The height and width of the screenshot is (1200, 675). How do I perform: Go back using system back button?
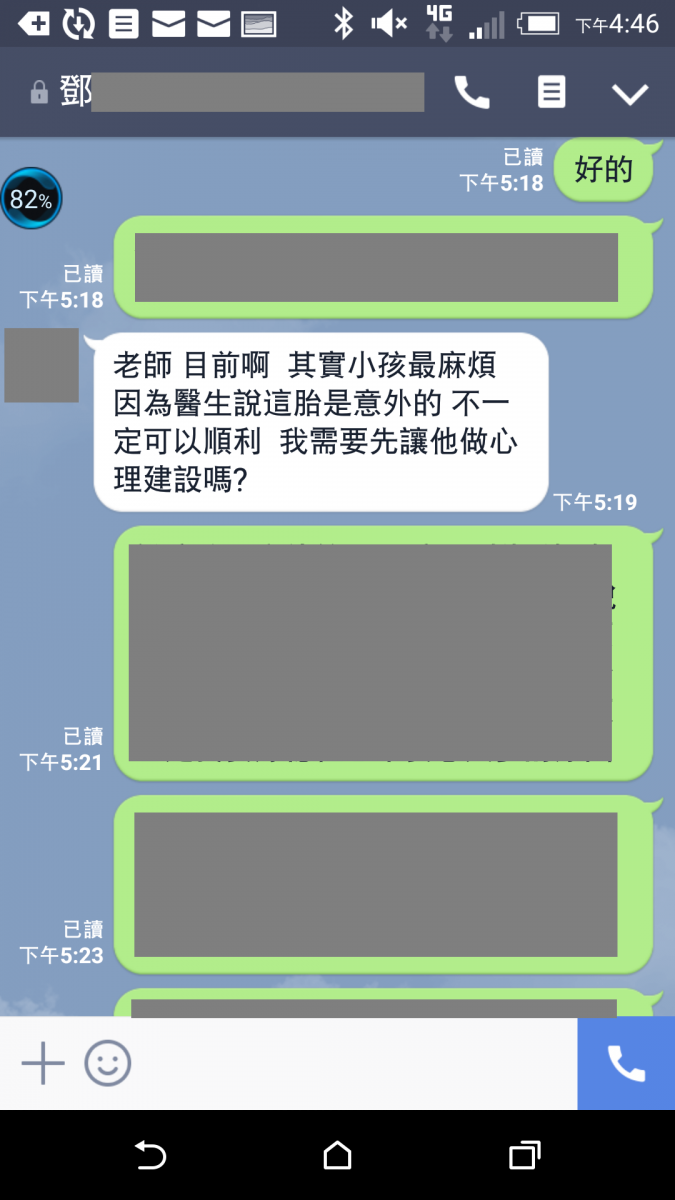pos(150,1156)
